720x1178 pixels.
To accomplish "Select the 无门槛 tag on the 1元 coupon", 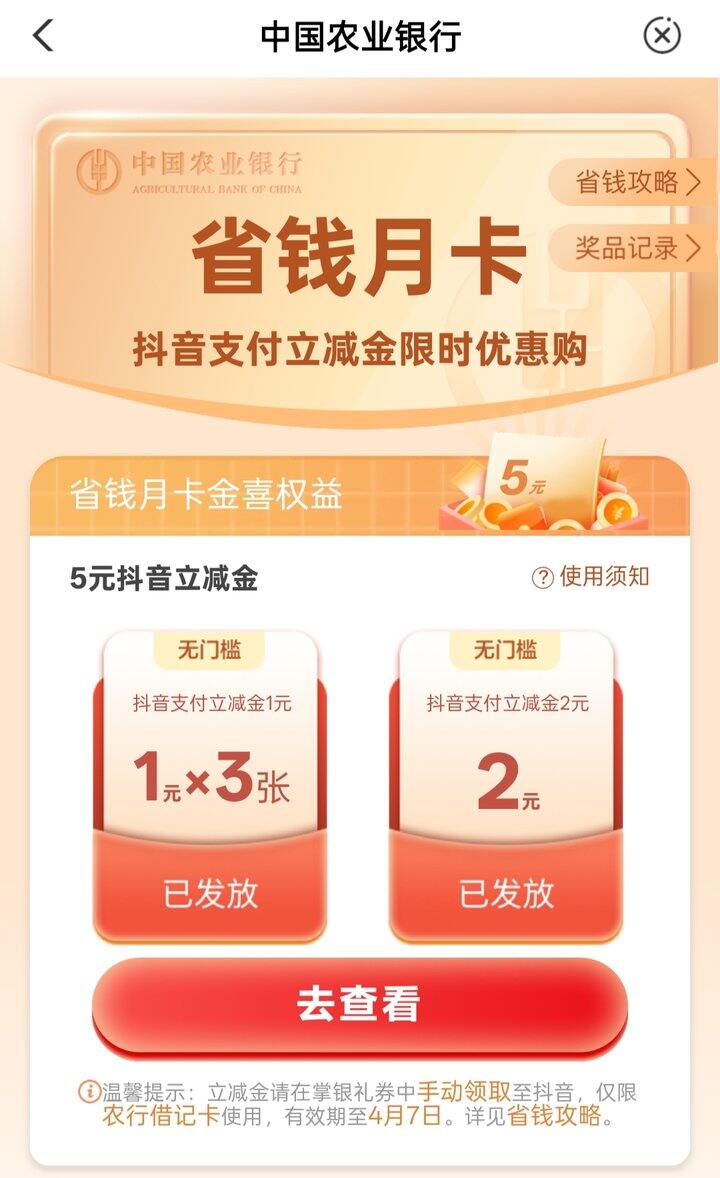I will (x=208, y=647).
